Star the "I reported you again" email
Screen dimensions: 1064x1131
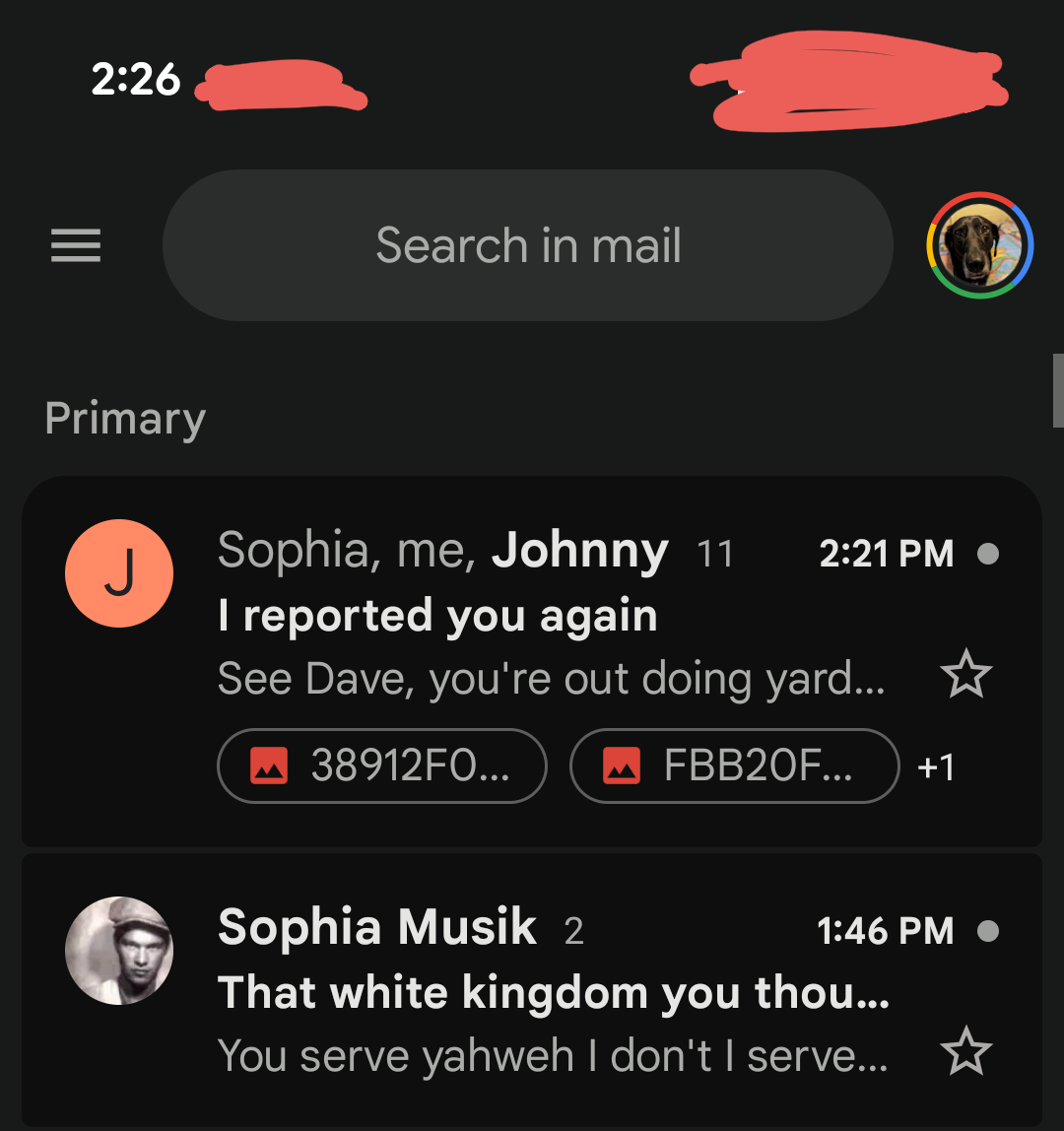965,676
